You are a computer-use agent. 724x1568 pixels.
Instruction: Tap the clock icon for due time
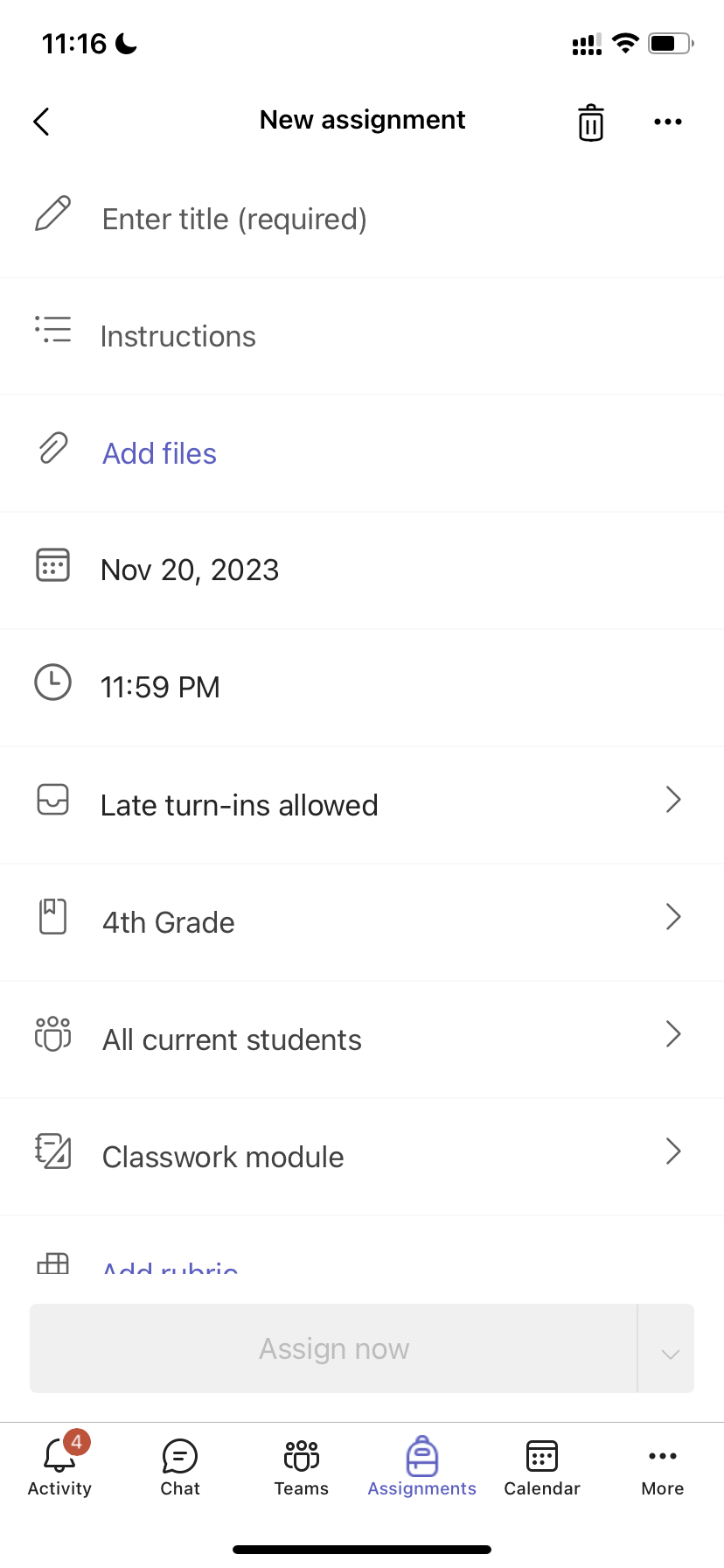[52, 682]
